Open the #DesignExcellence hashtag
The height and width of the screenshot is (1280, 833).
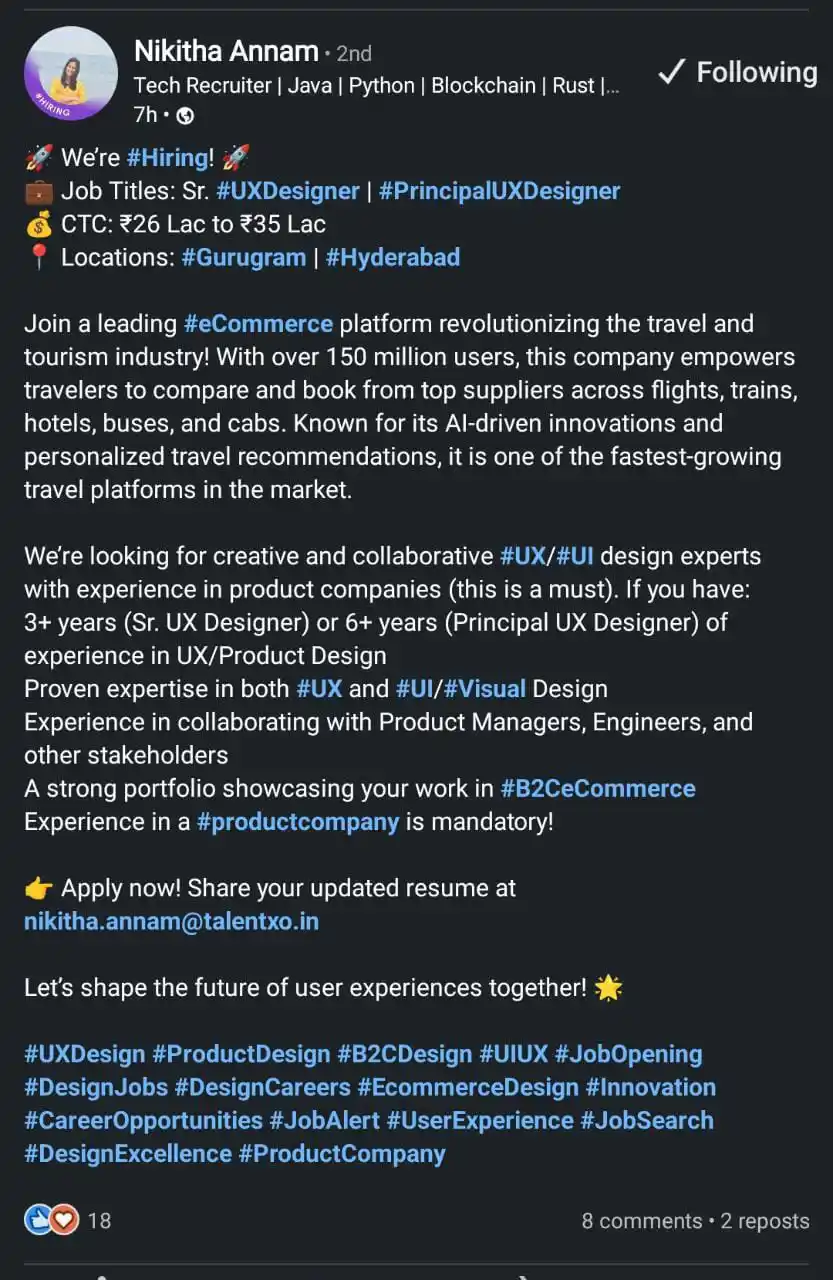tap(127, 1153)
